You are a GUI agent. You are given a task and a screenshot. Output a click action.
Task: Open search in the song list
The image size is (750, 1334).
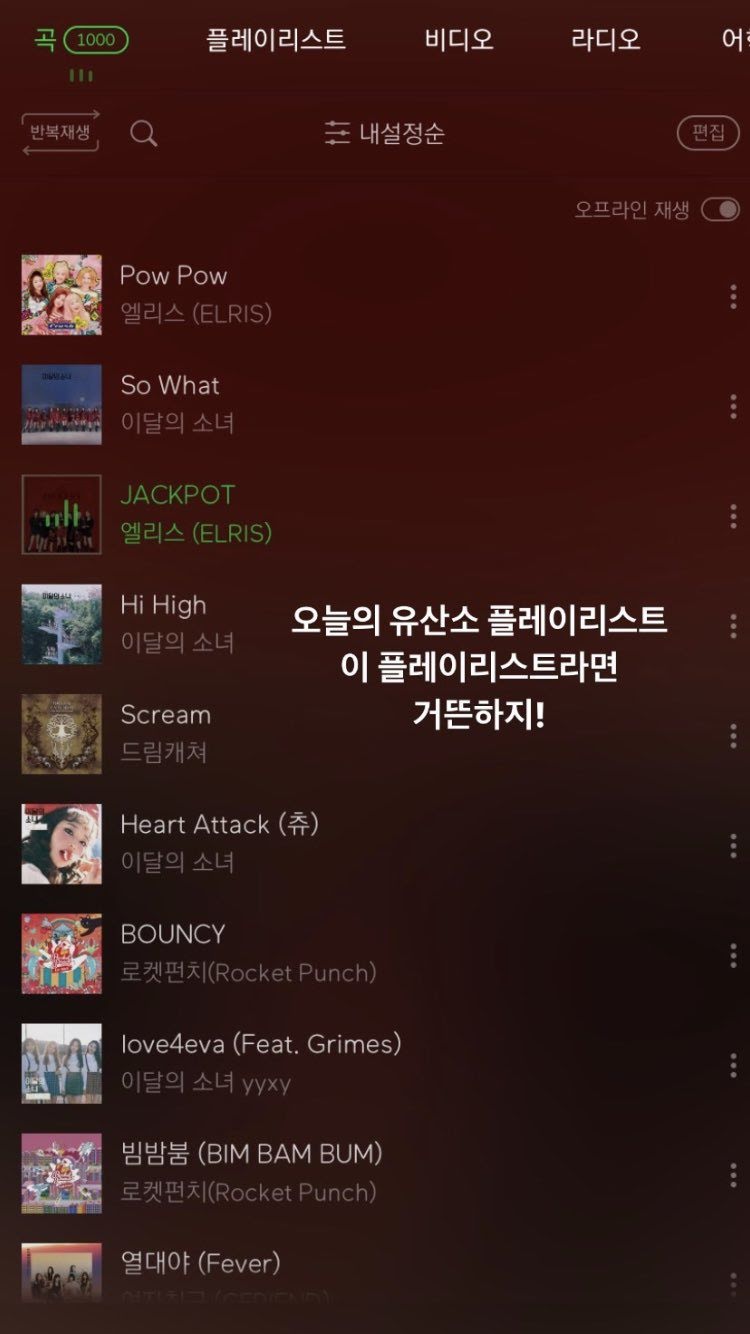[x=144, y=133]
